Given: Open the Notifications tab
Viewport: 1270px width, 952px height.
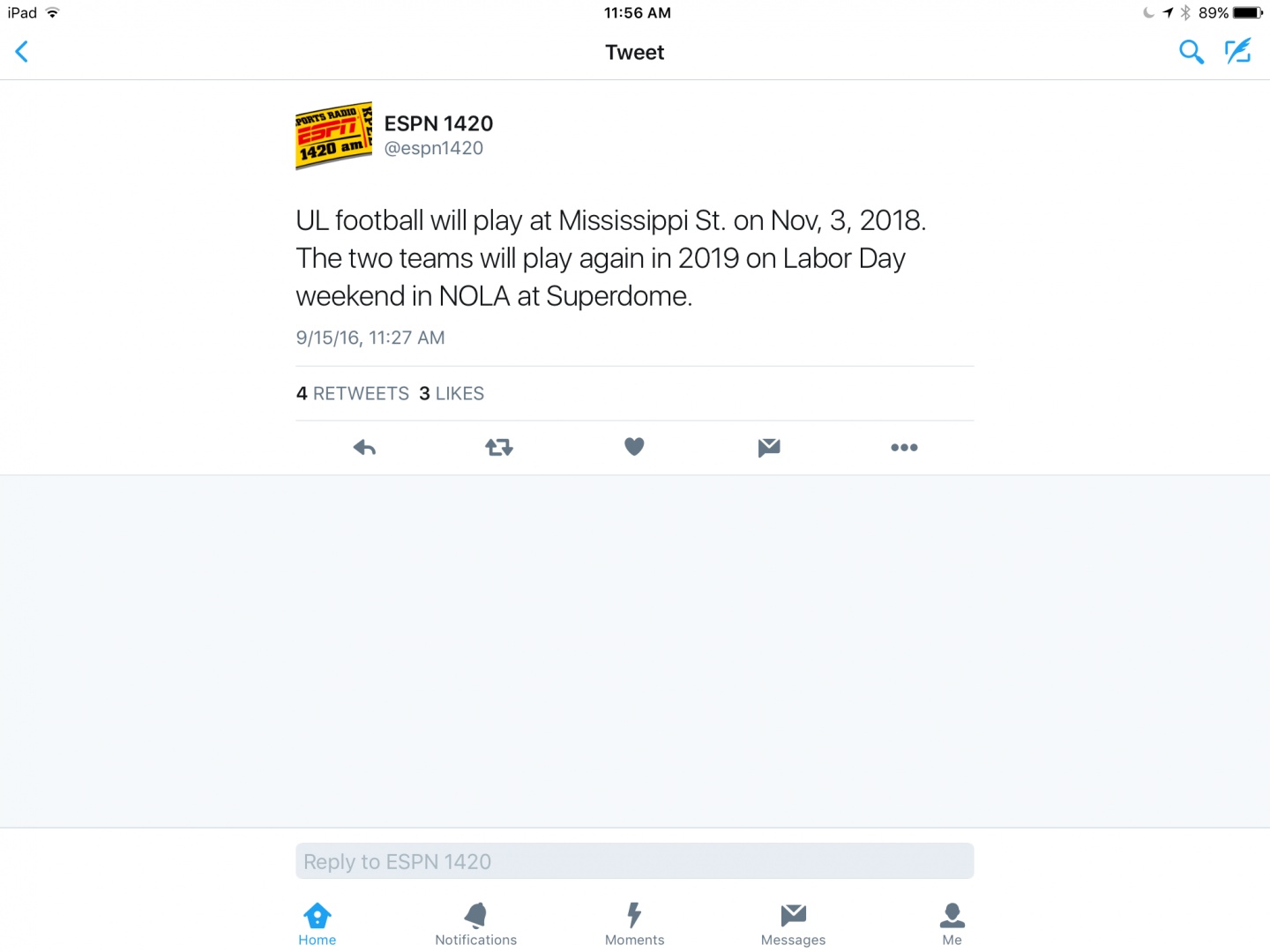Looking at the screenshot, I should [476, 924].
